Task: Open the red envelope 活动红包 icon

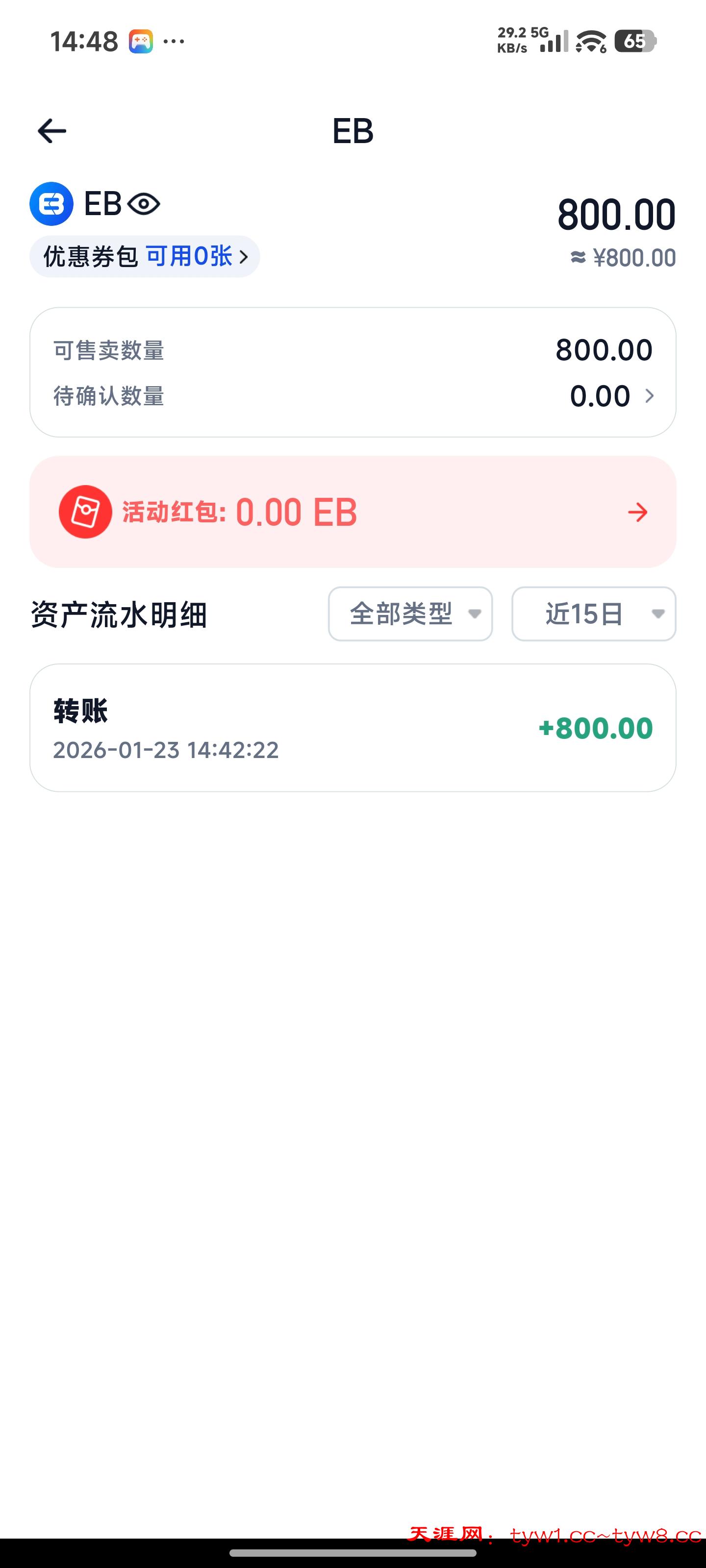Action: click(x=85, y=512)
